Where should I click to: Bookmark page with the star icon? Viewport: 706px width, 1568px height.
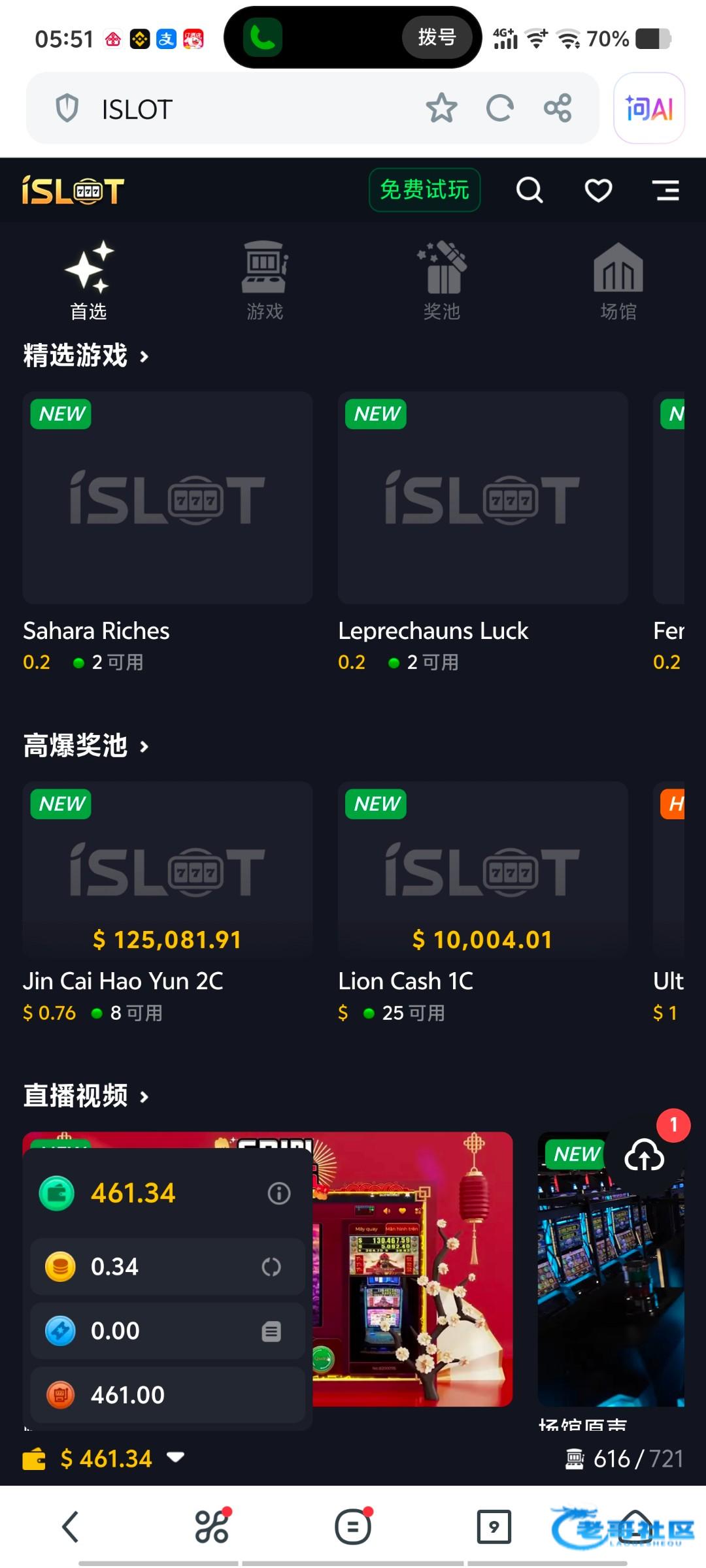441,108
